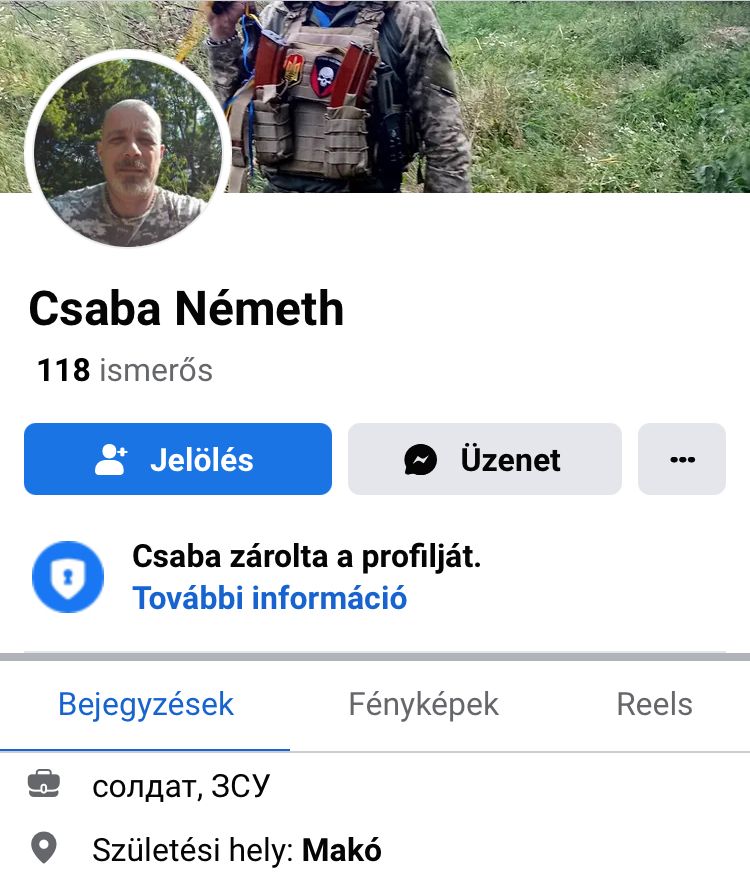Send a message via Üzenet button
Screen dimensions: 750x877
tap(484, 459)
